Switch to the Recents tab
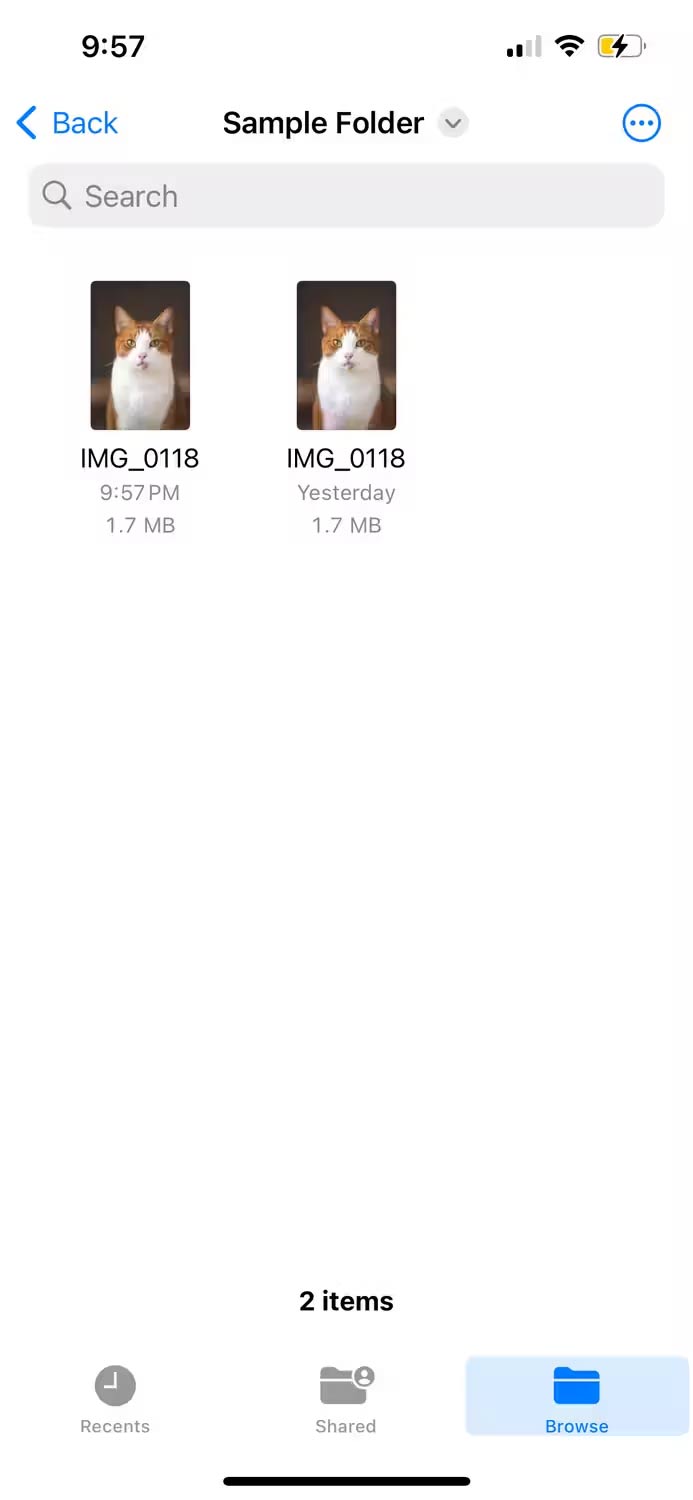The height and width of the screenshot is (1500, 693). point(115,1397)
